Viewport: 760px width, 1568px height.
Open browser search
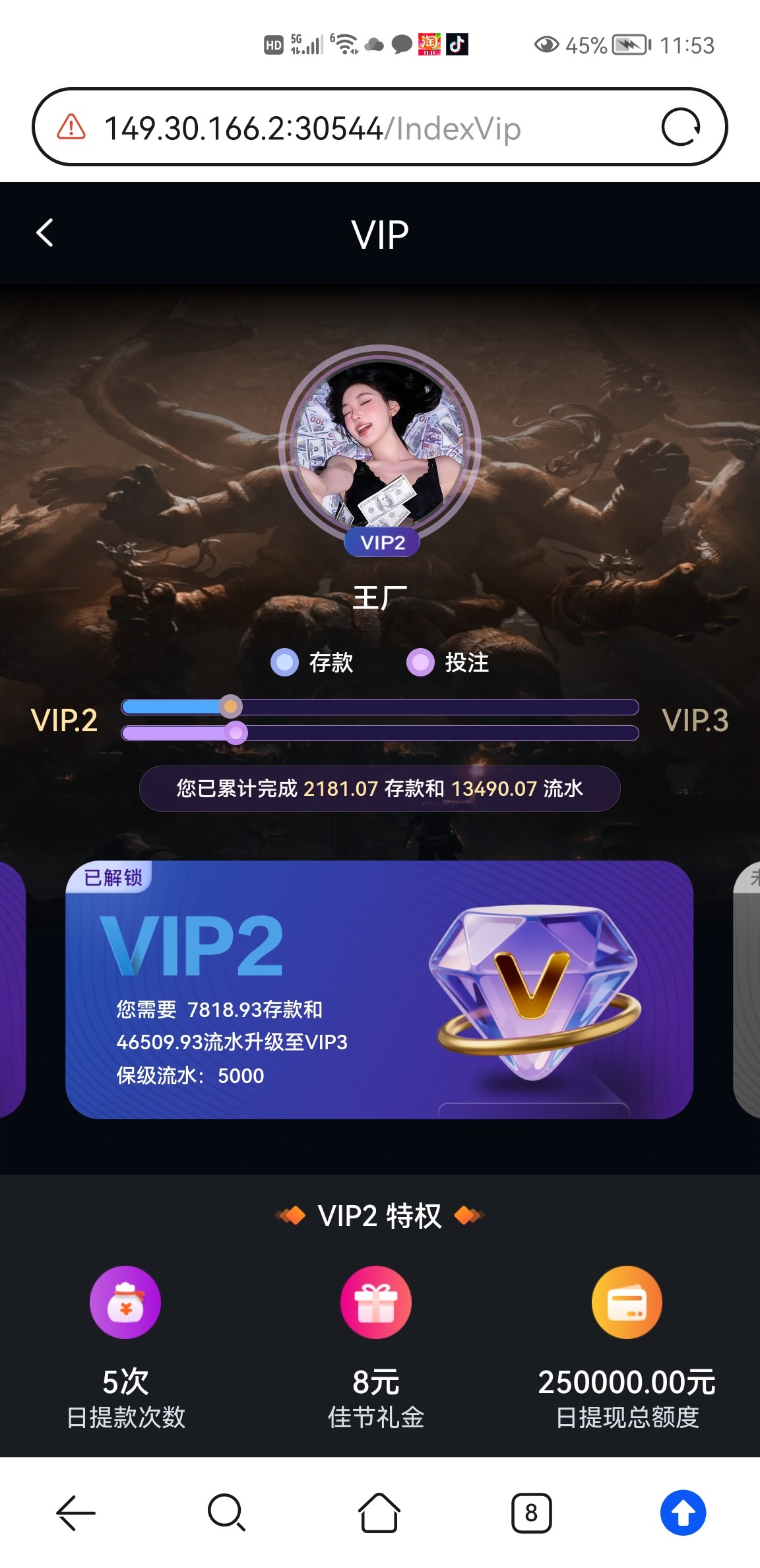[227, 1512]
